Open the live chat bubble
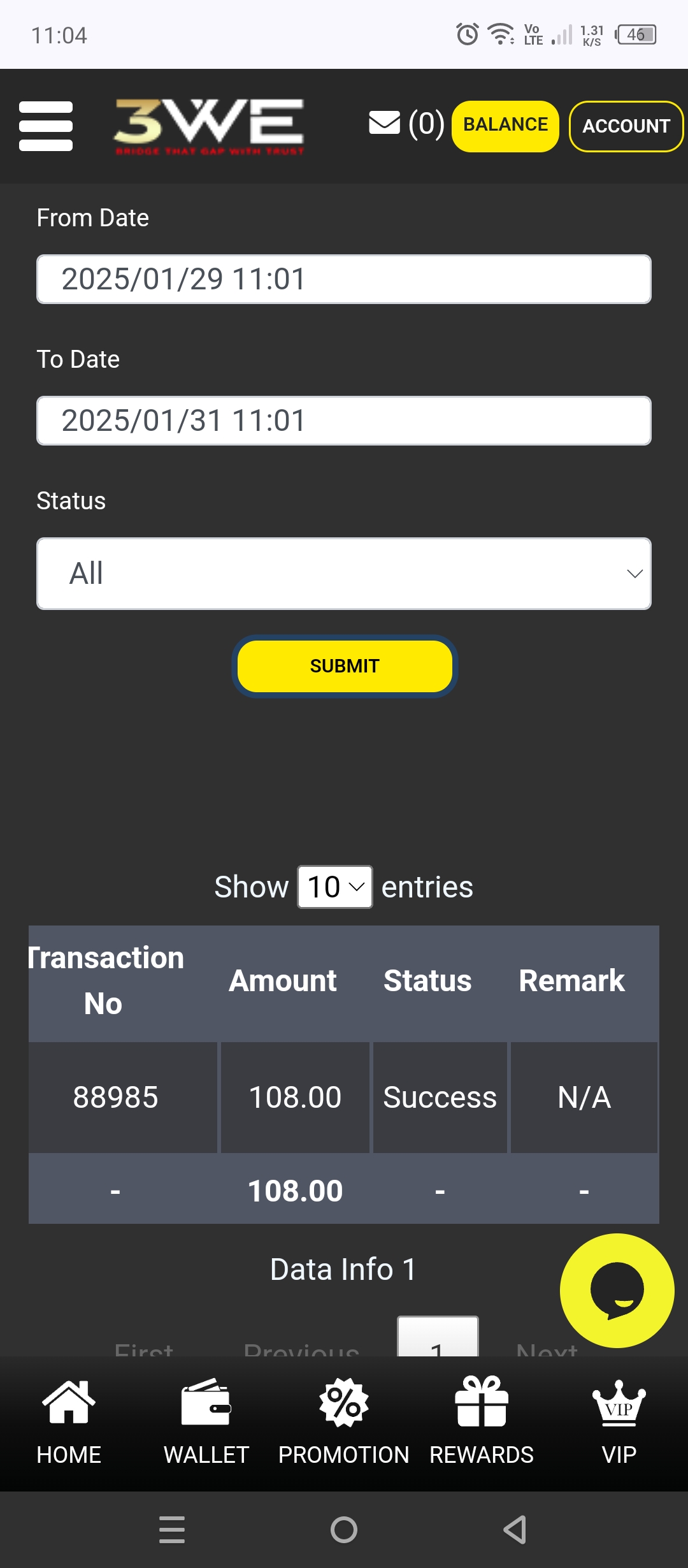The height and width of the screenshot is (1568, 688). pyautogui.click(x=617, y=1291)
